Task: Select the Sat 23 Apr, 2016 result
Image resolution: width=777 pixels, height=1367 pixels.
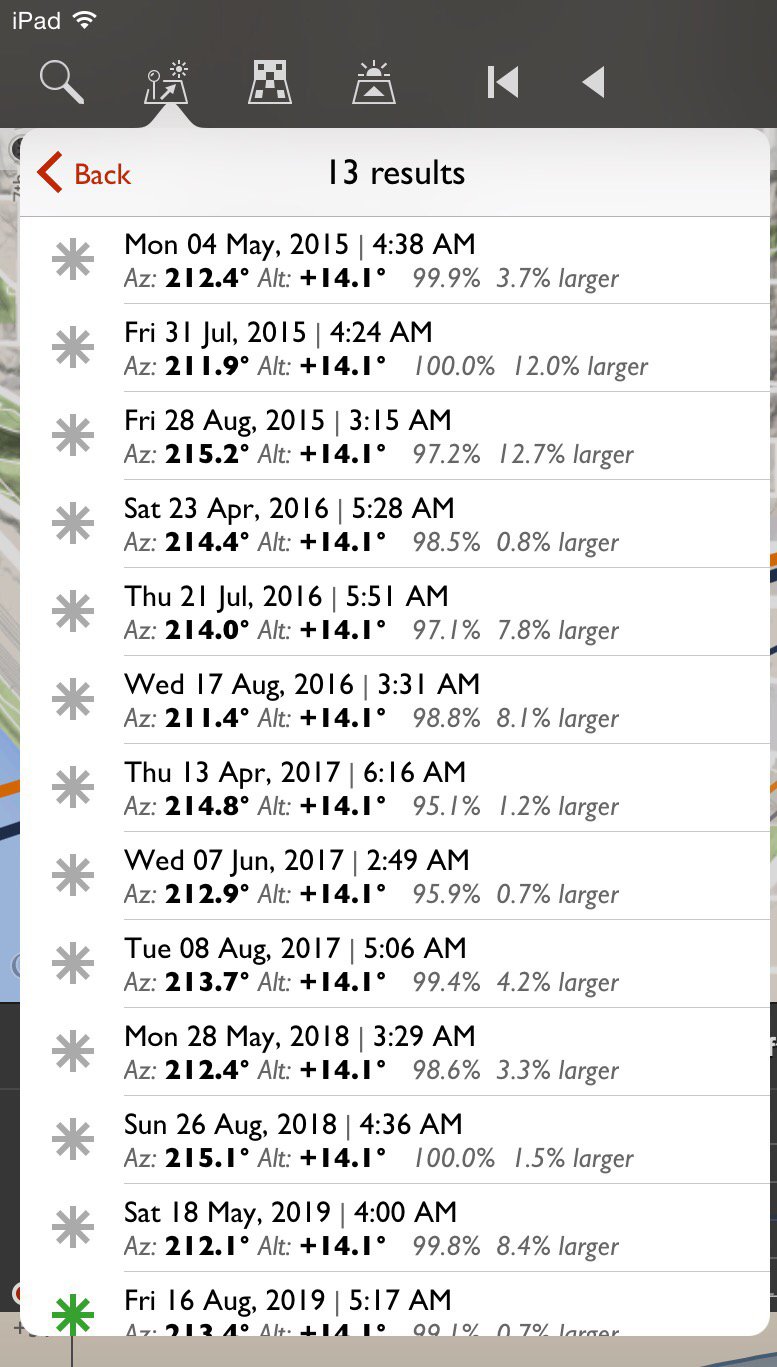Action: (395, 524)
